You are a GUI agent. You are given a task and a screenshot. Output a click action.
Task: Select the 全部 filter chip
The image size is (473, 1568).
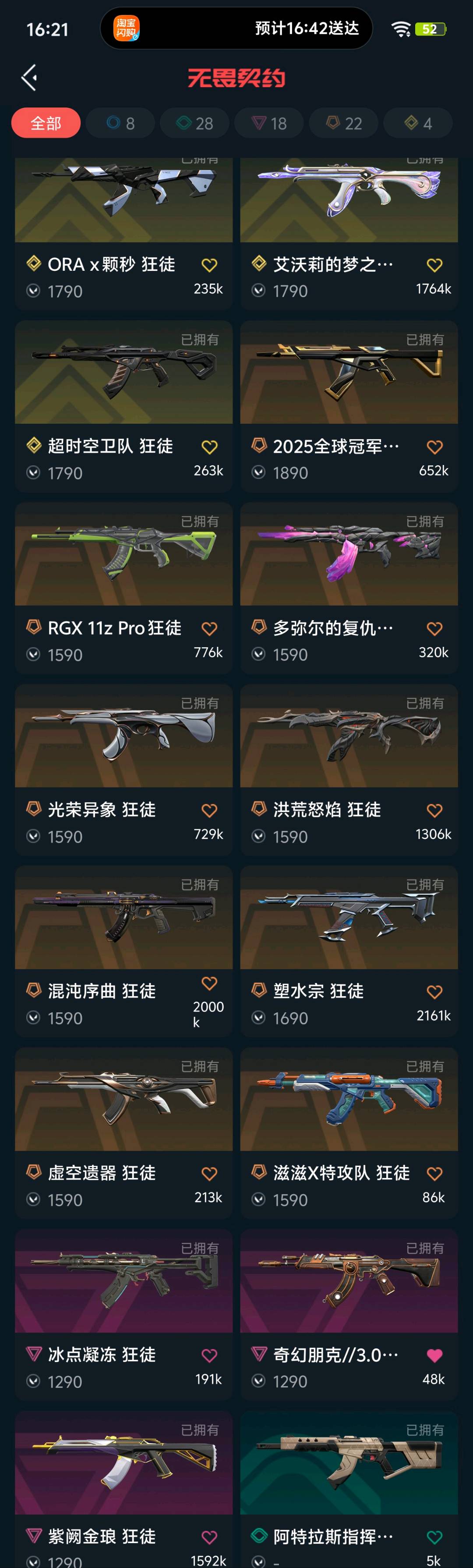[x=46, y=124]
